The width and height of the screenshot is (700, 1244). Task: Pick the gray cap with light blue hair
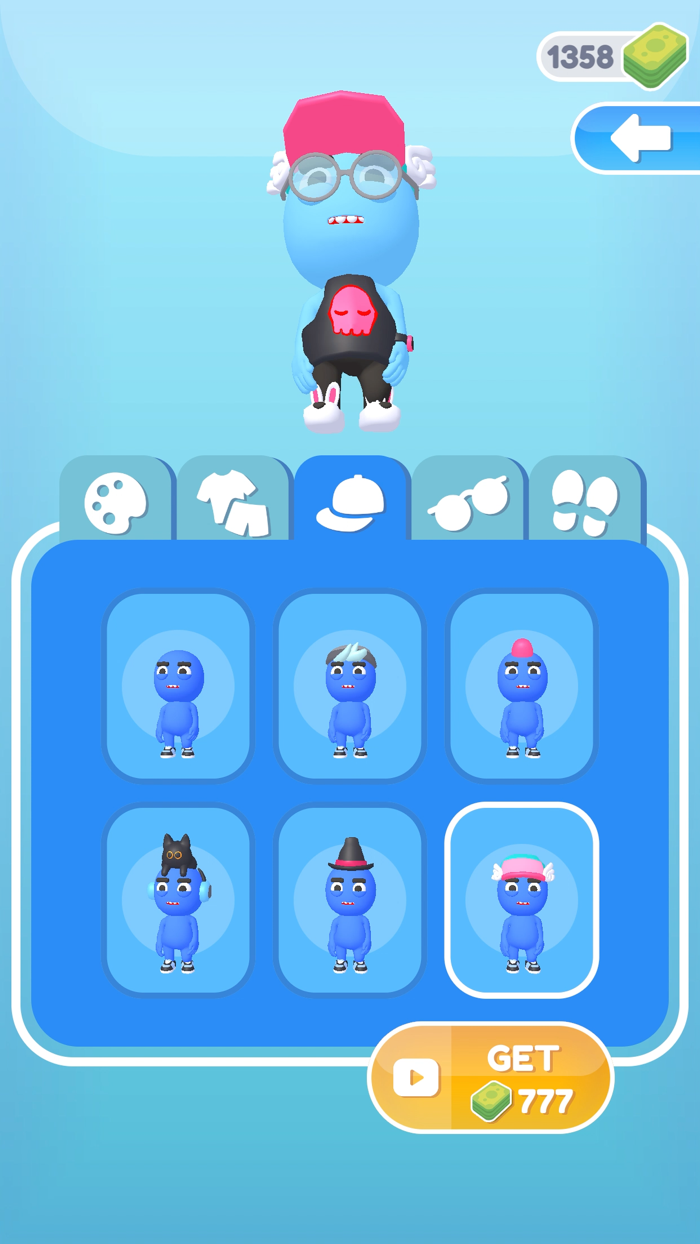350,686
